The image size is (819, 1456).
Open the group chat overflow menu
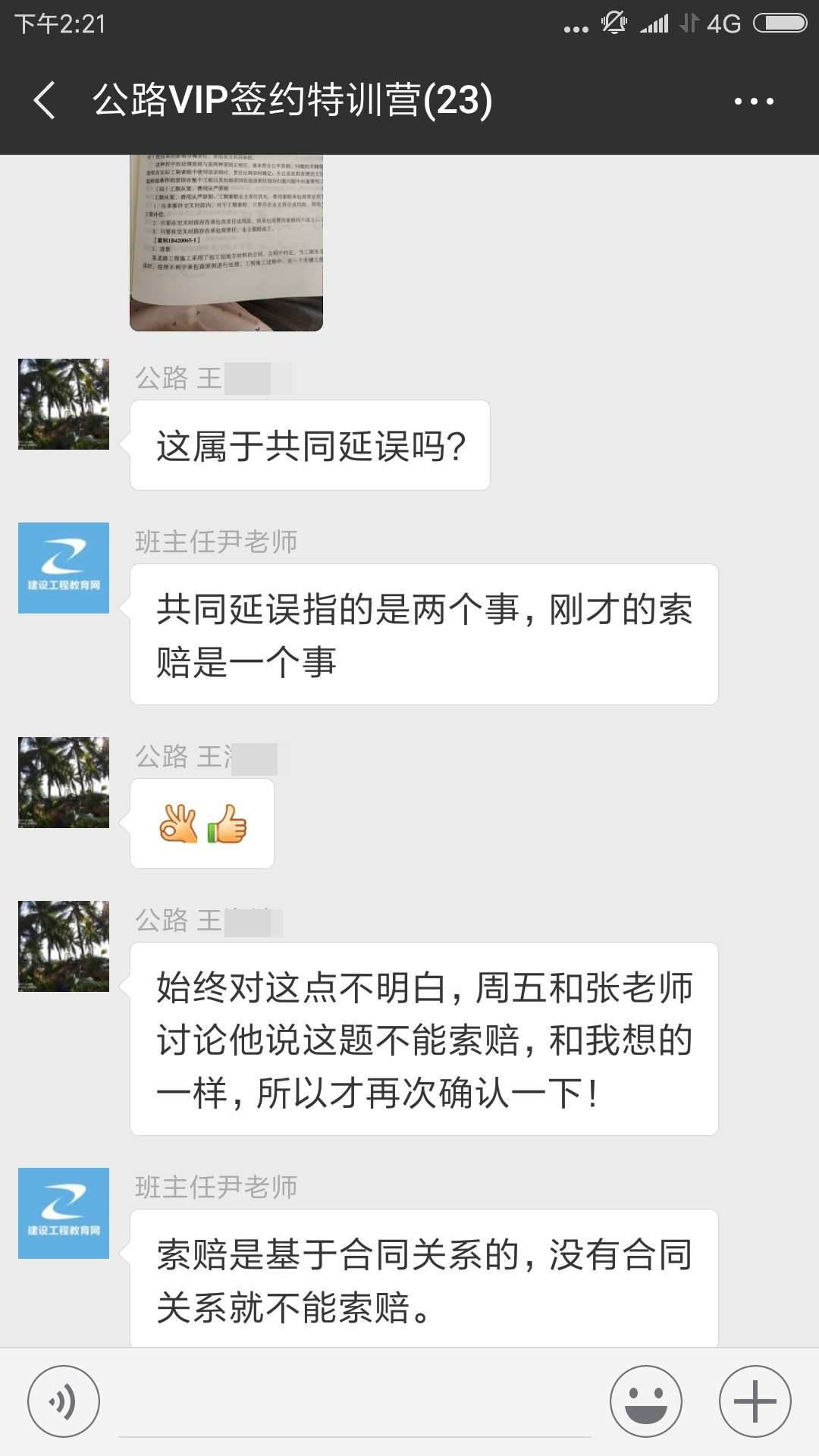(754, 101)
